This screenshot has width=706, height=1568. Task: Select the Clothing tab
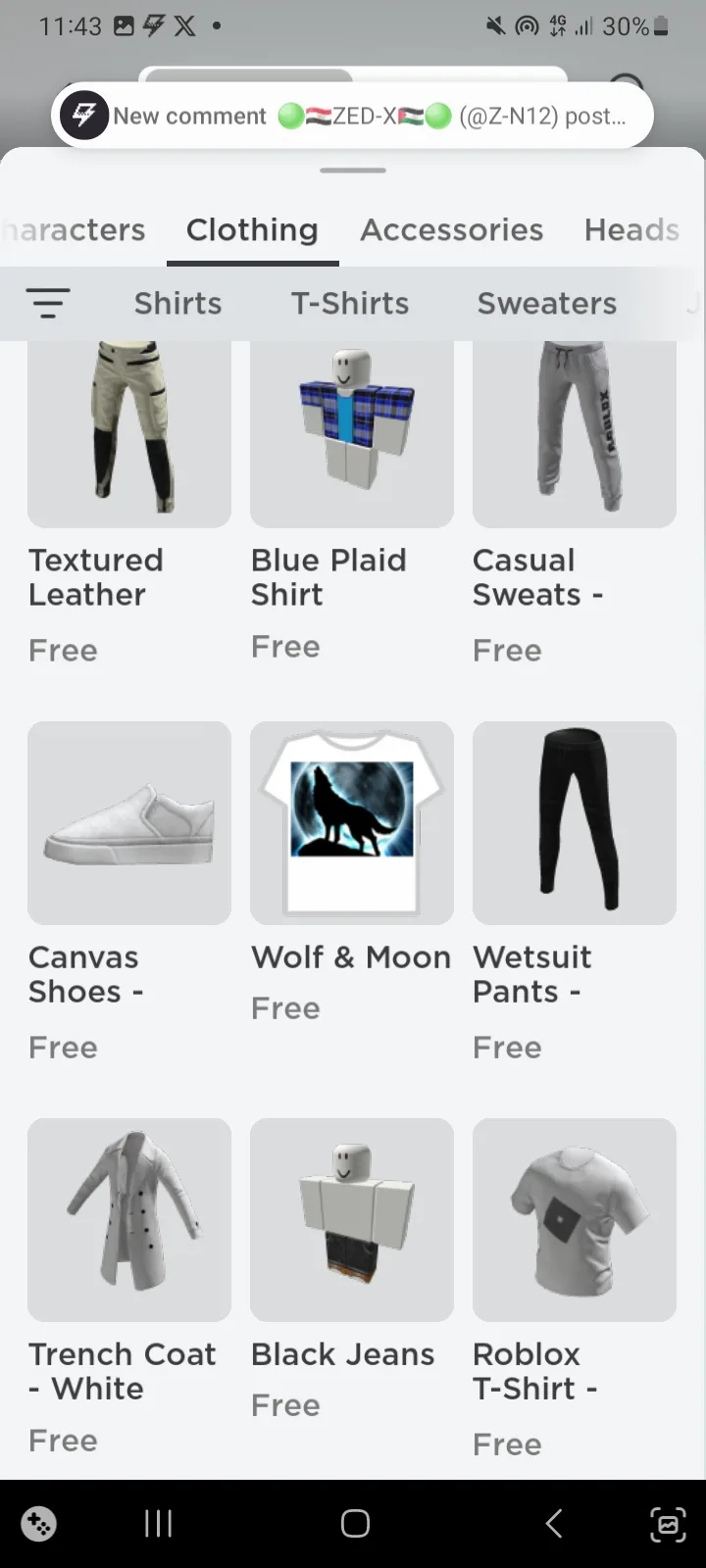(x=252, y=230)
